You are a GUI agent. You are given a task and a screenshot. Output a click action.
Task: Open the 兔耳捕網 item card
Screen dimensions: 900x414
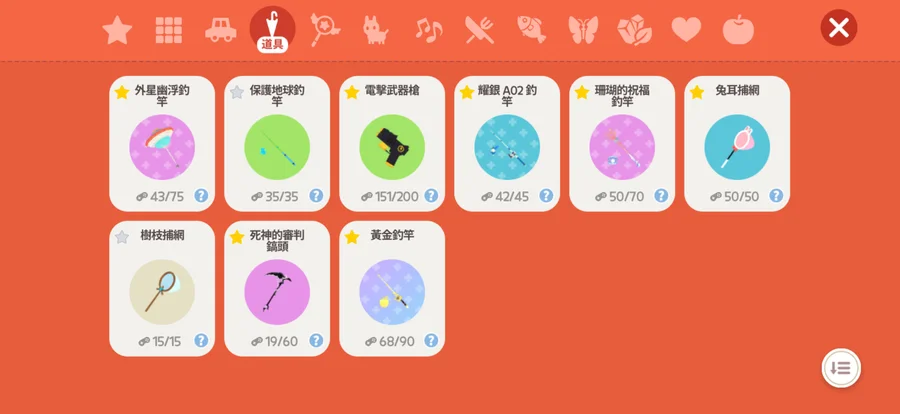click(x=737, y=145)
